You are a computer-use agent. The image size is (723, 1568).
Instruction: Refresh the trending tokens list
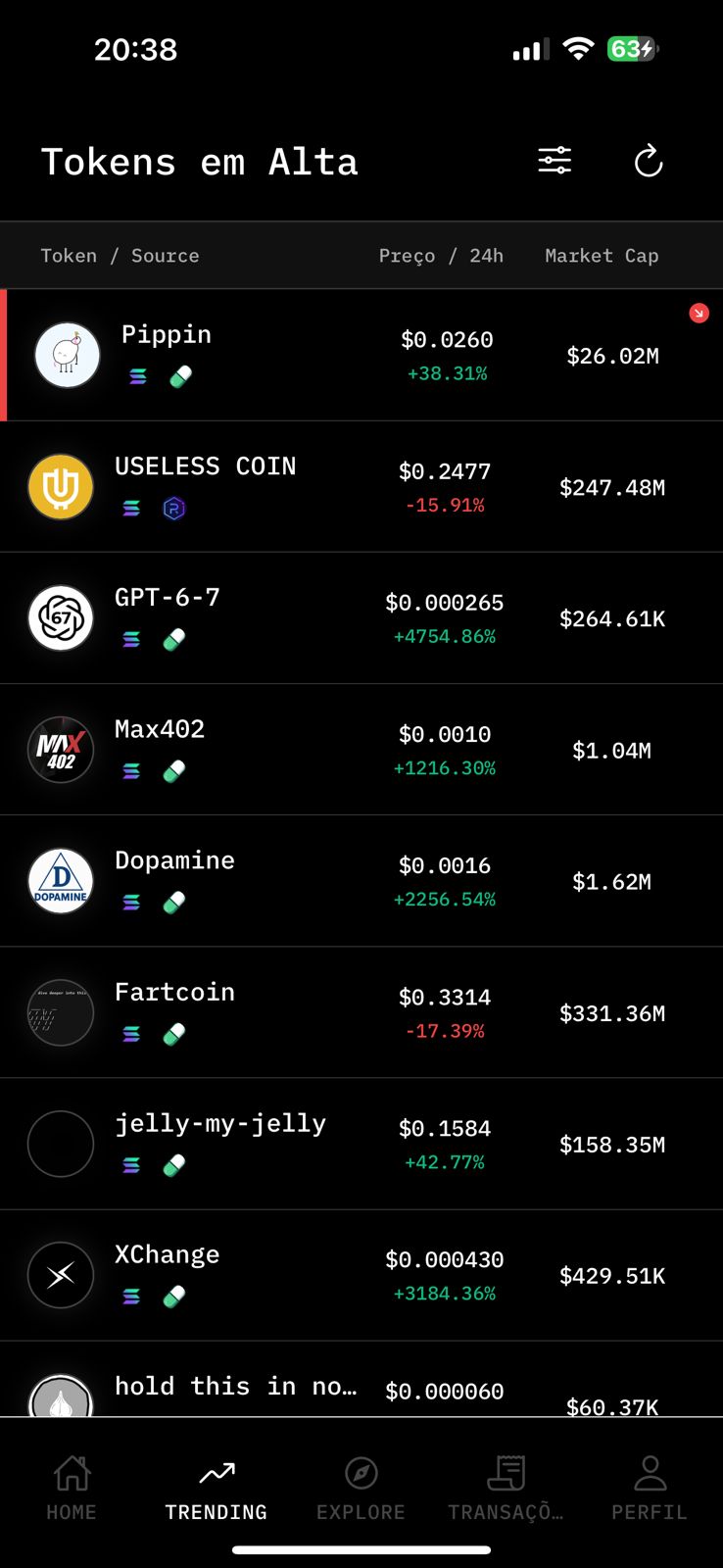tap(649, 161)
